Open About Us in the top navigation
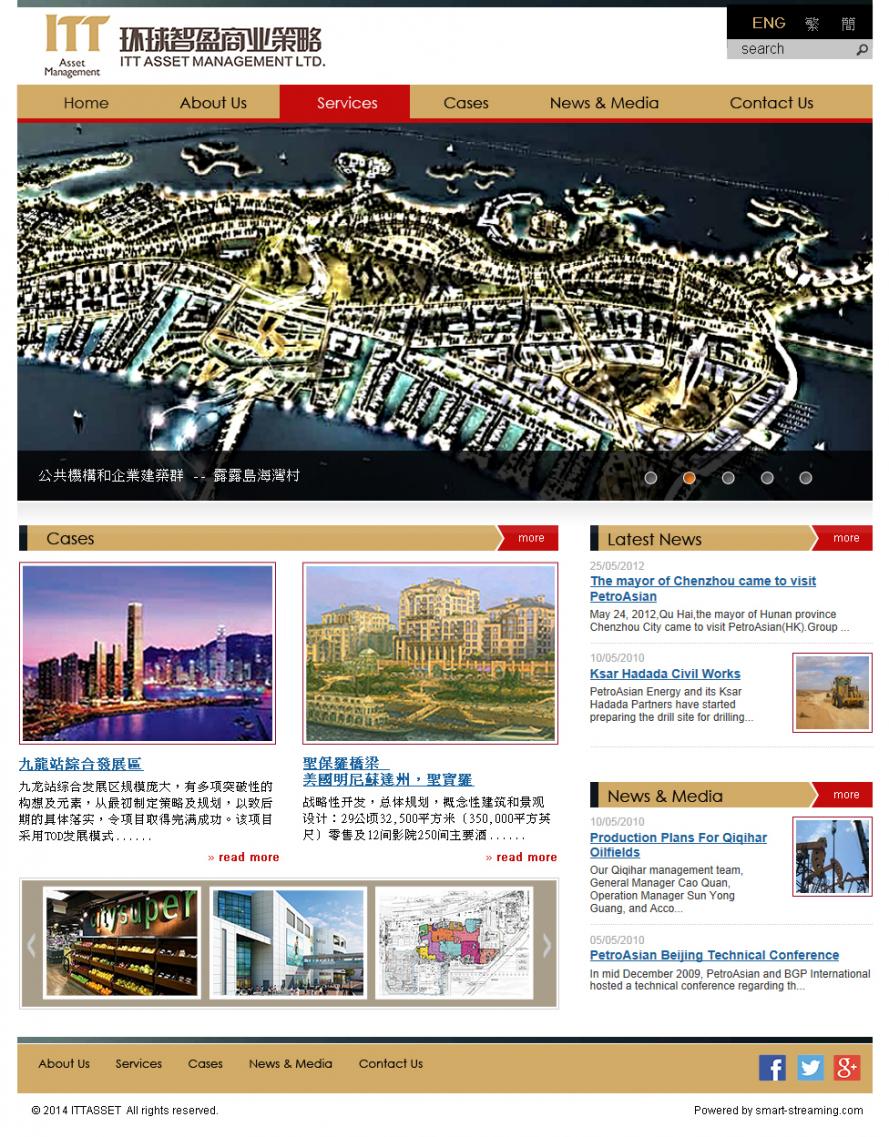The height and width of the screenshot is (1137, 889). (x=213, y=103)
